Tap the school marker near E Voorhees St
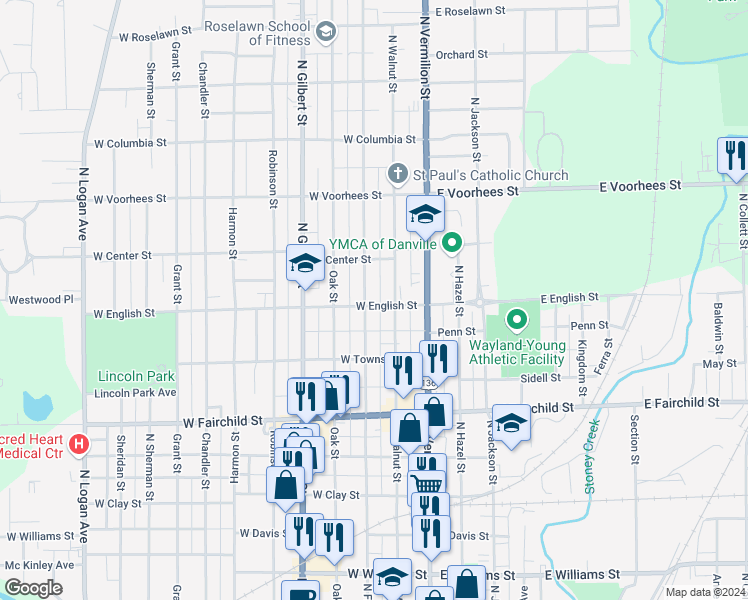The width and height of the screenshot is (748, 600). (425, 214)
